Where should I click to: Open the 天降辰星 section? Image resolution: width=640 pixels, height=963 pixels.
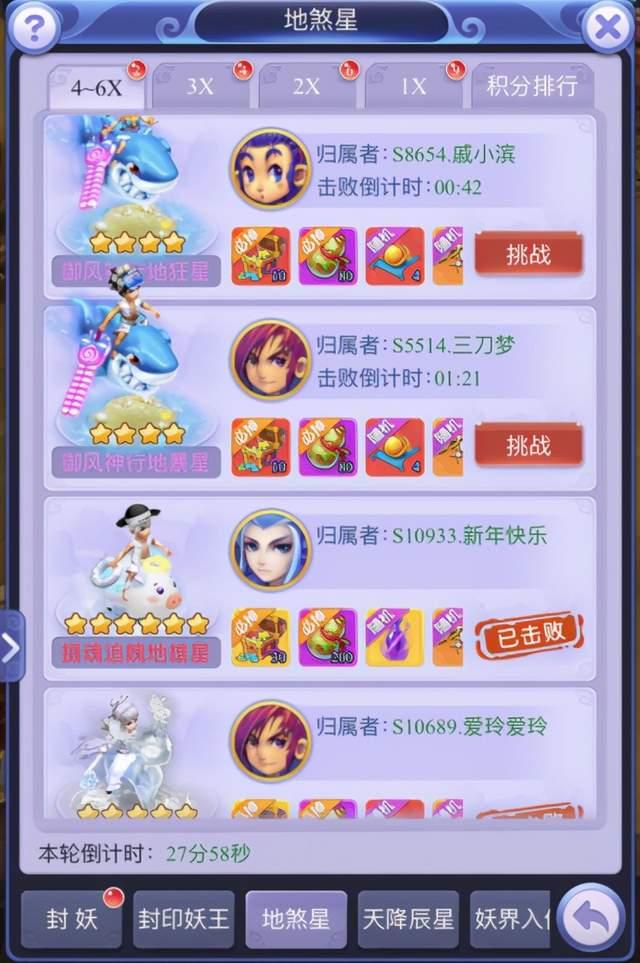point(408,917)
